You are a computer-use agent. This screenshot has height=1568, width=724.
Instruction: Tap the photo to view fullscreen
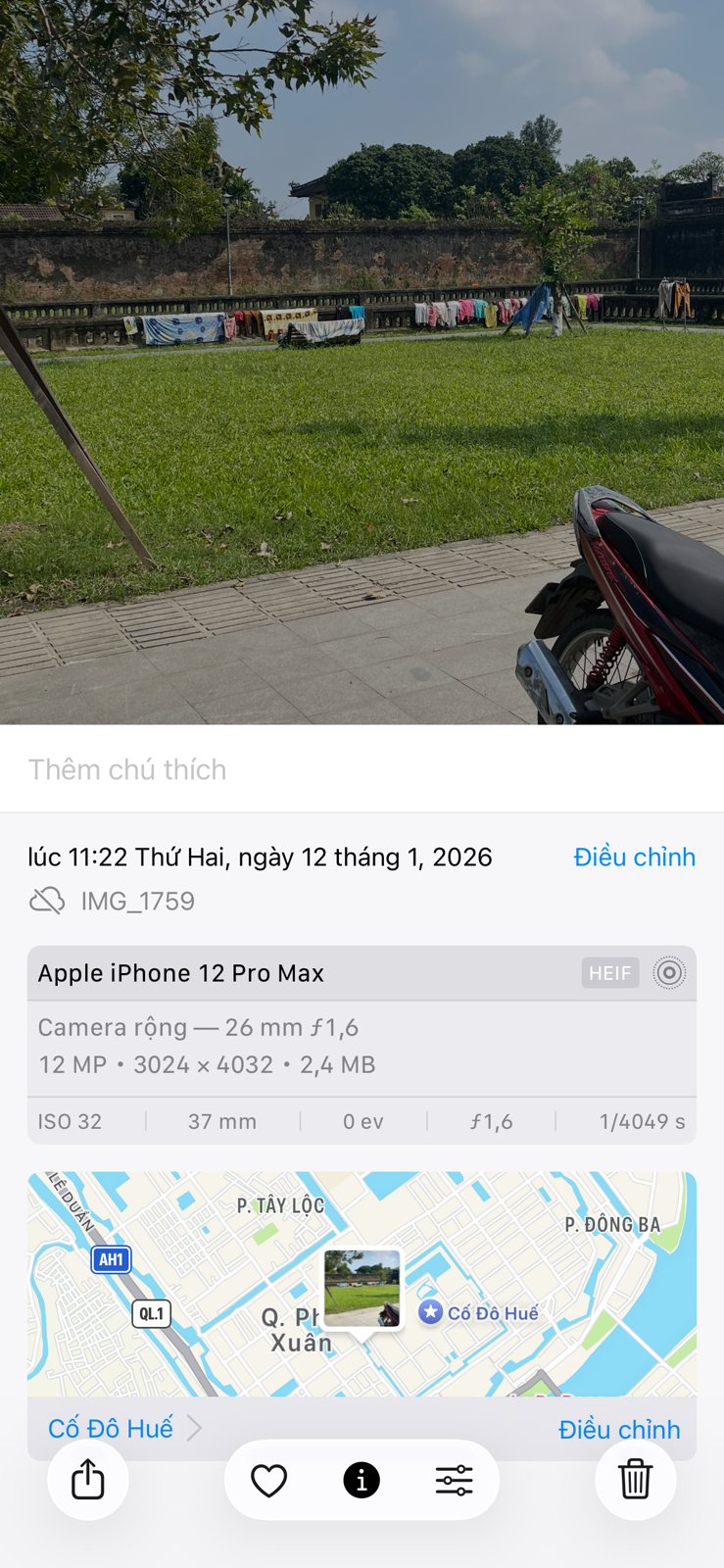(x=362, y=363)
